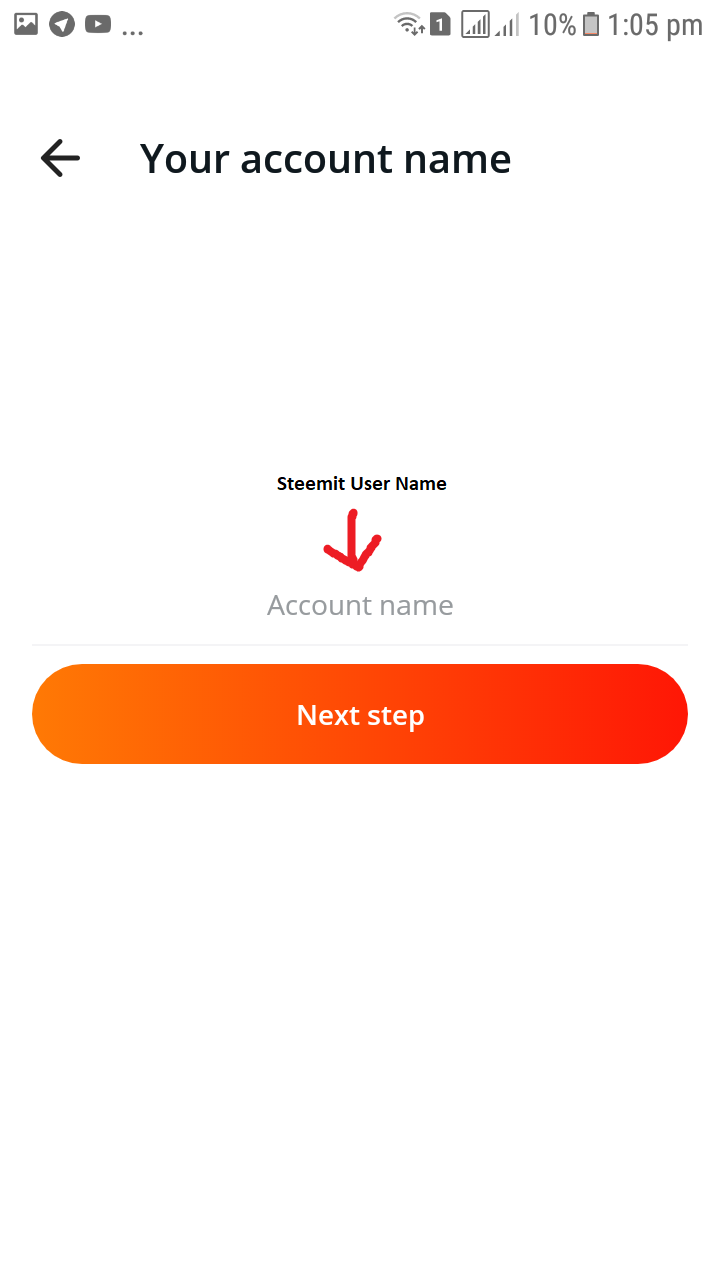The image size is (720, 1280).
Task: Go back using the arrow icon
Action: pyautogui.click(x=60, y=158)
